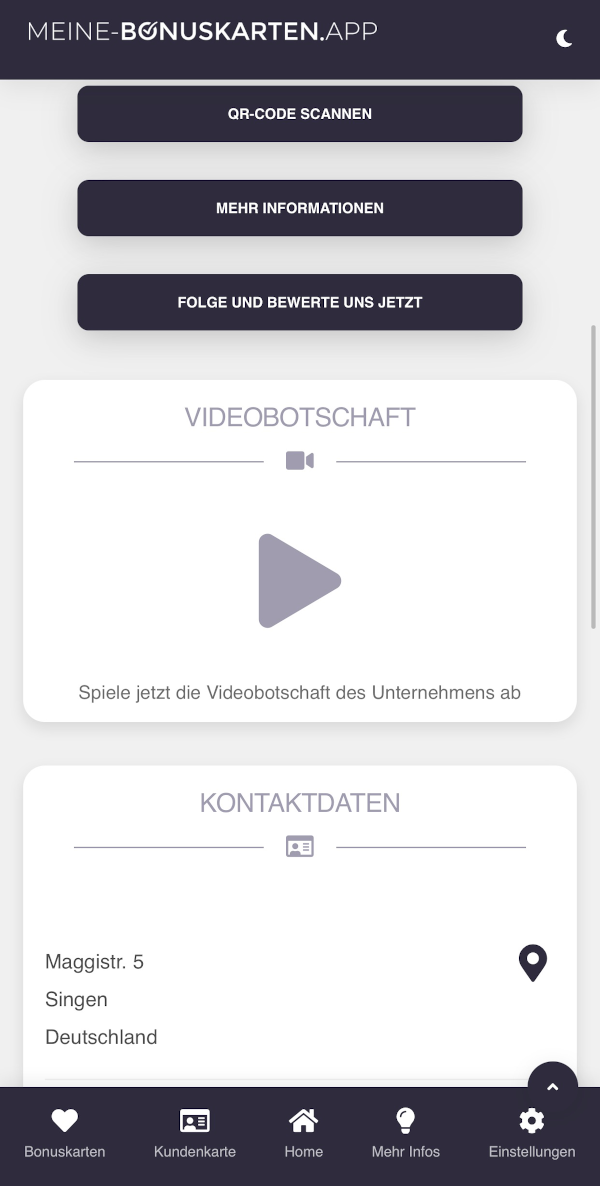The height and width of the screenshot is (1186, 600).
Task: Tap Folge und bewerte uns jetzt
Action: pyautogui.click(x=300, y=303)
